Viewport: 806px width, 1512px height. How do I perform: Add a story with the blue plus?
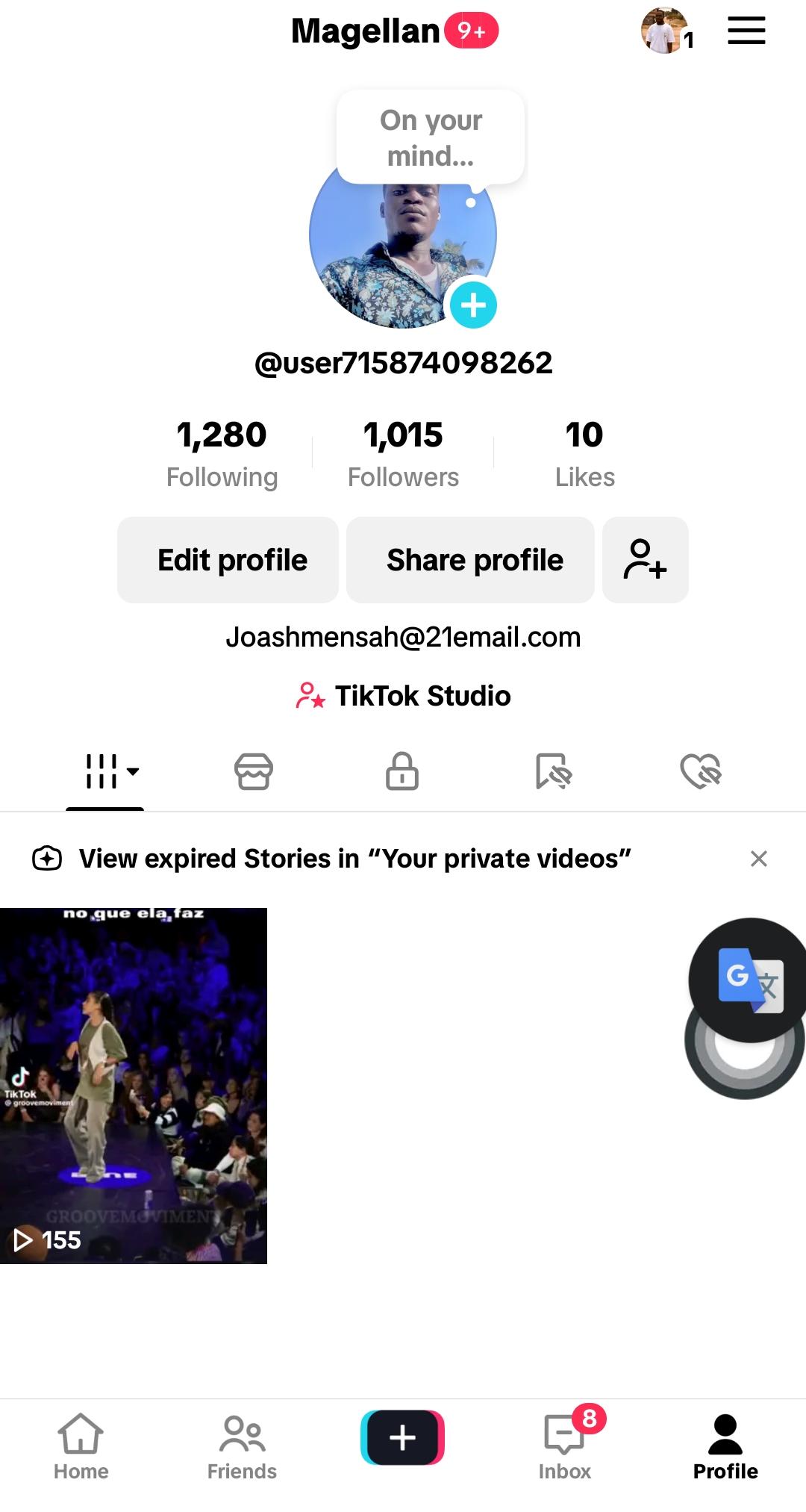(473, 305)
